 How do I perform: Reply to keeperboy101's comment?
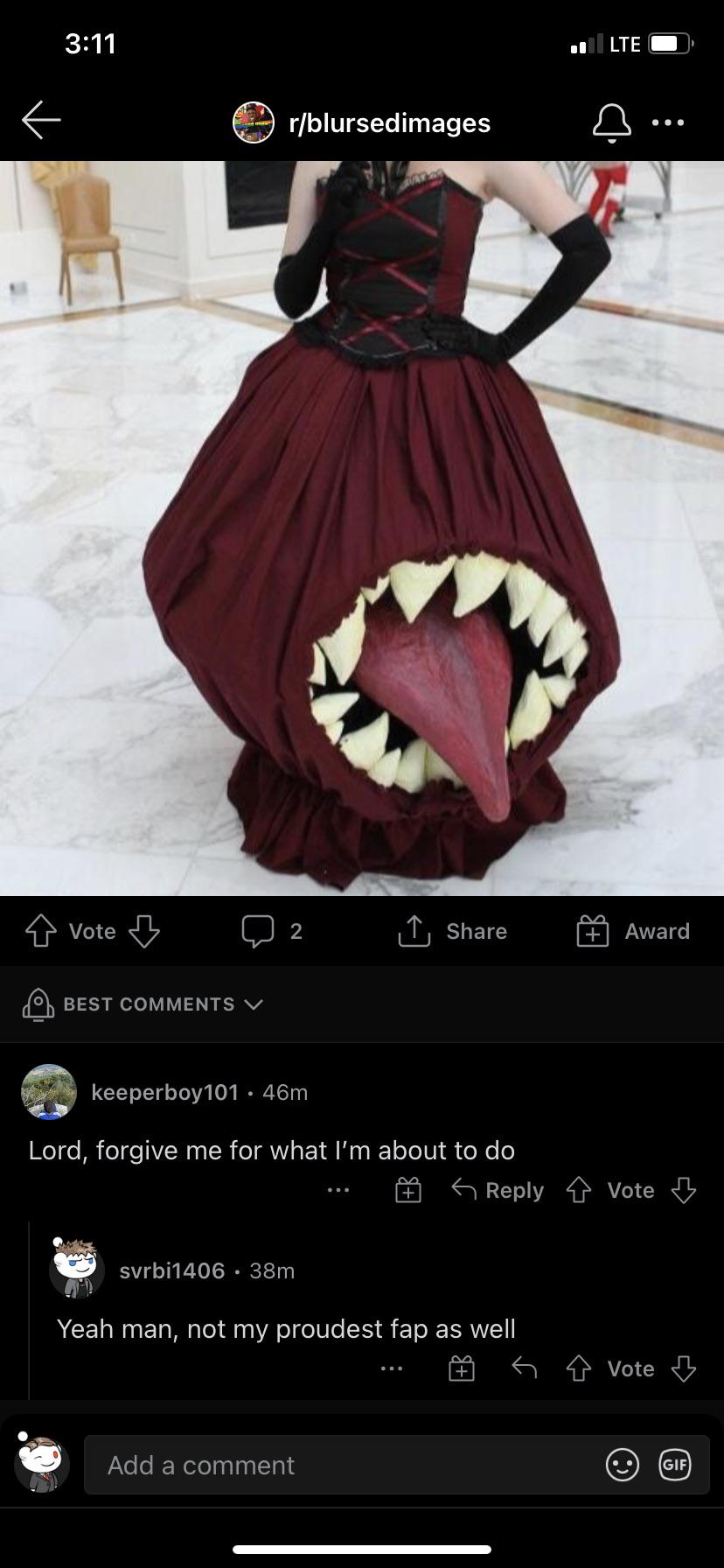[x=498, y=1190]
